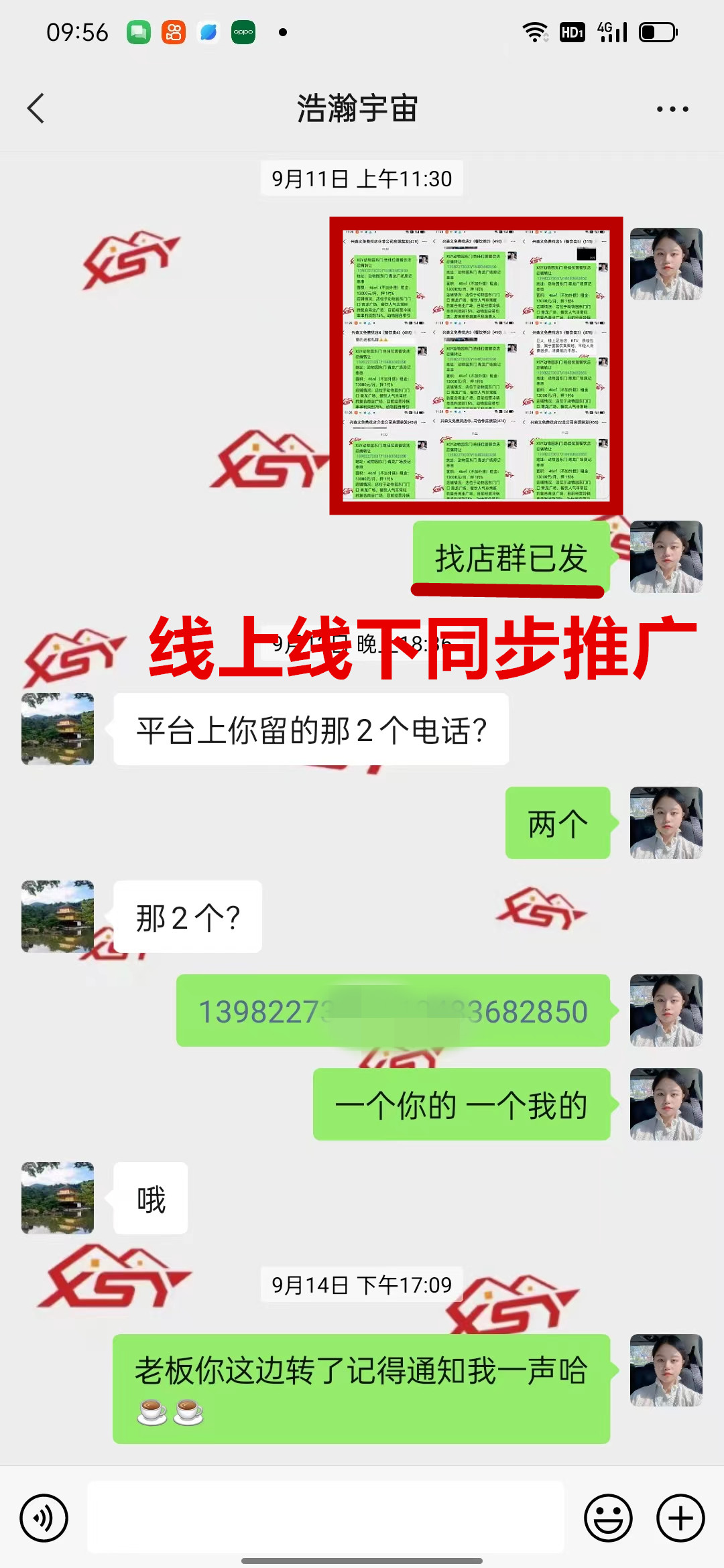
Task: View profile from avatar beside "哦"
Action: (x=58, y=1198)
